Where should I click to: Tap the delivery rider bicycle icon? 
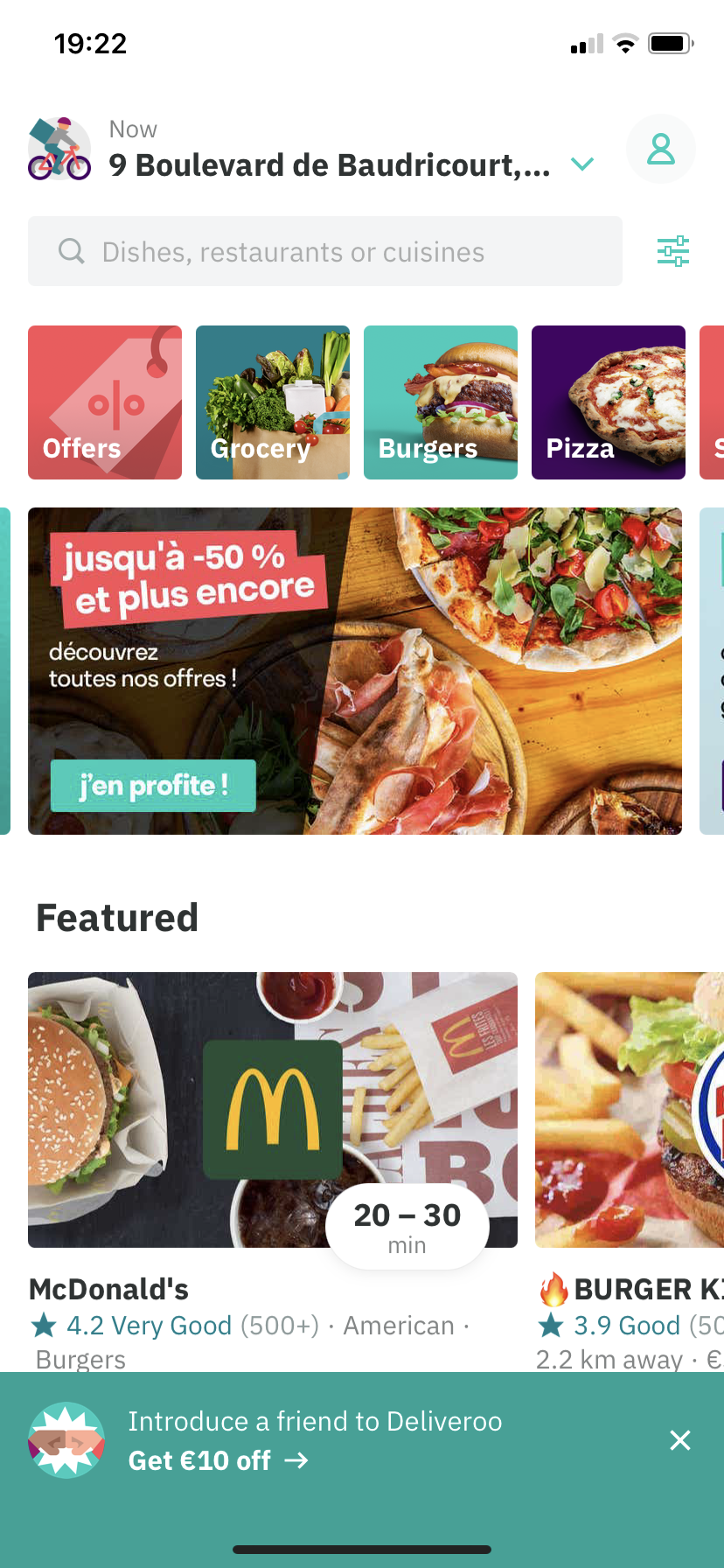coord(59,149)
